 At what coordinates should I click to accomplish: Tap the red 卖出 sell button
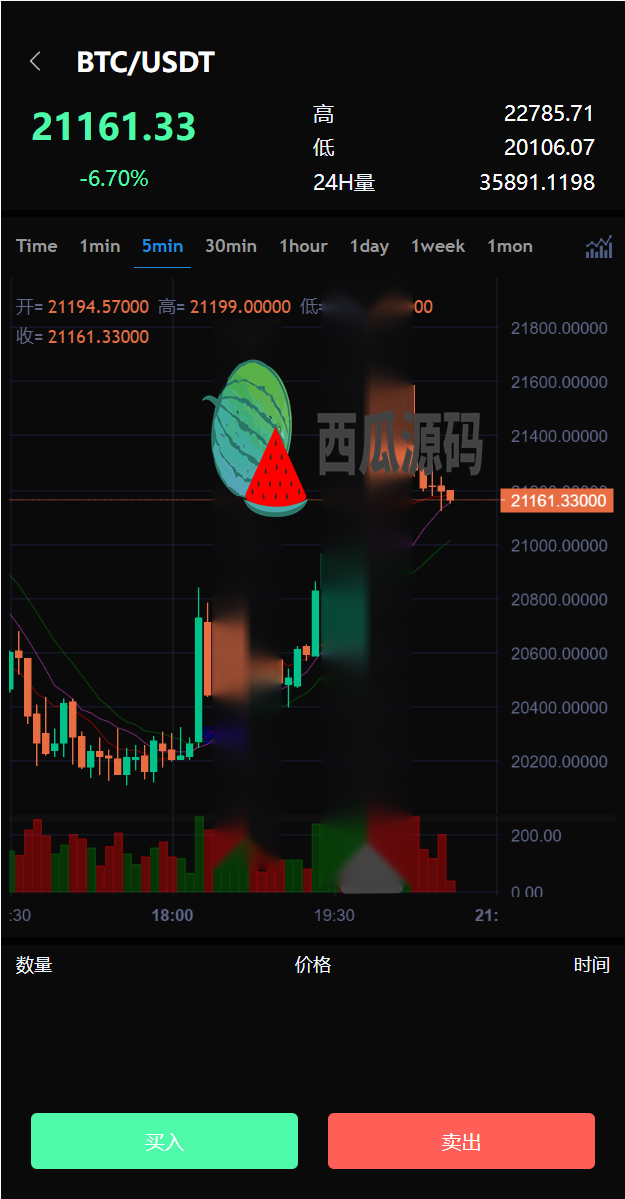pyautogui.click(x=461, y=1141)
